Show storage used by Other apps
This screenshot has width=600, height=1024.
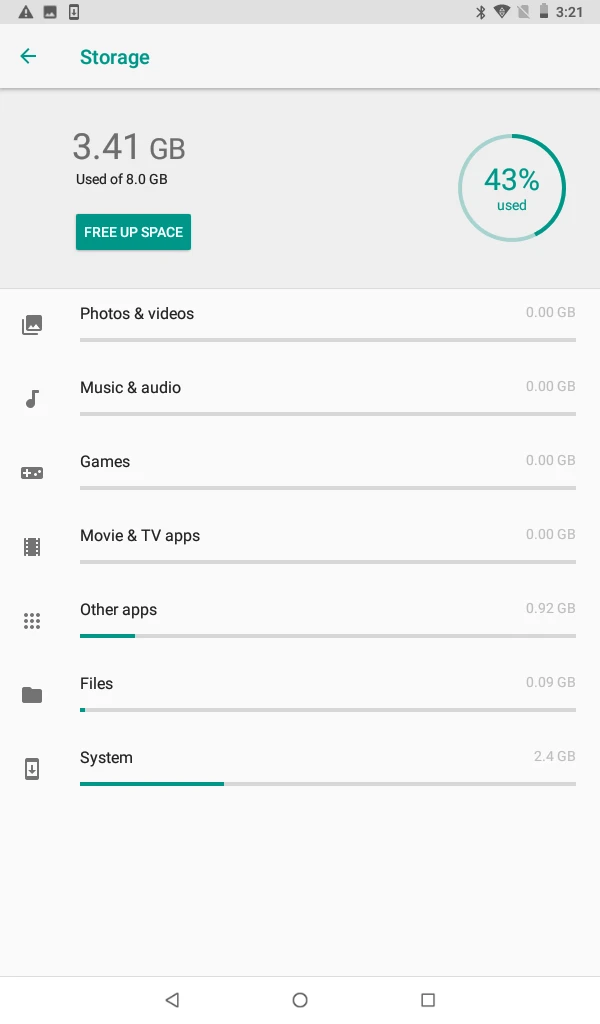tap(300, 620)
